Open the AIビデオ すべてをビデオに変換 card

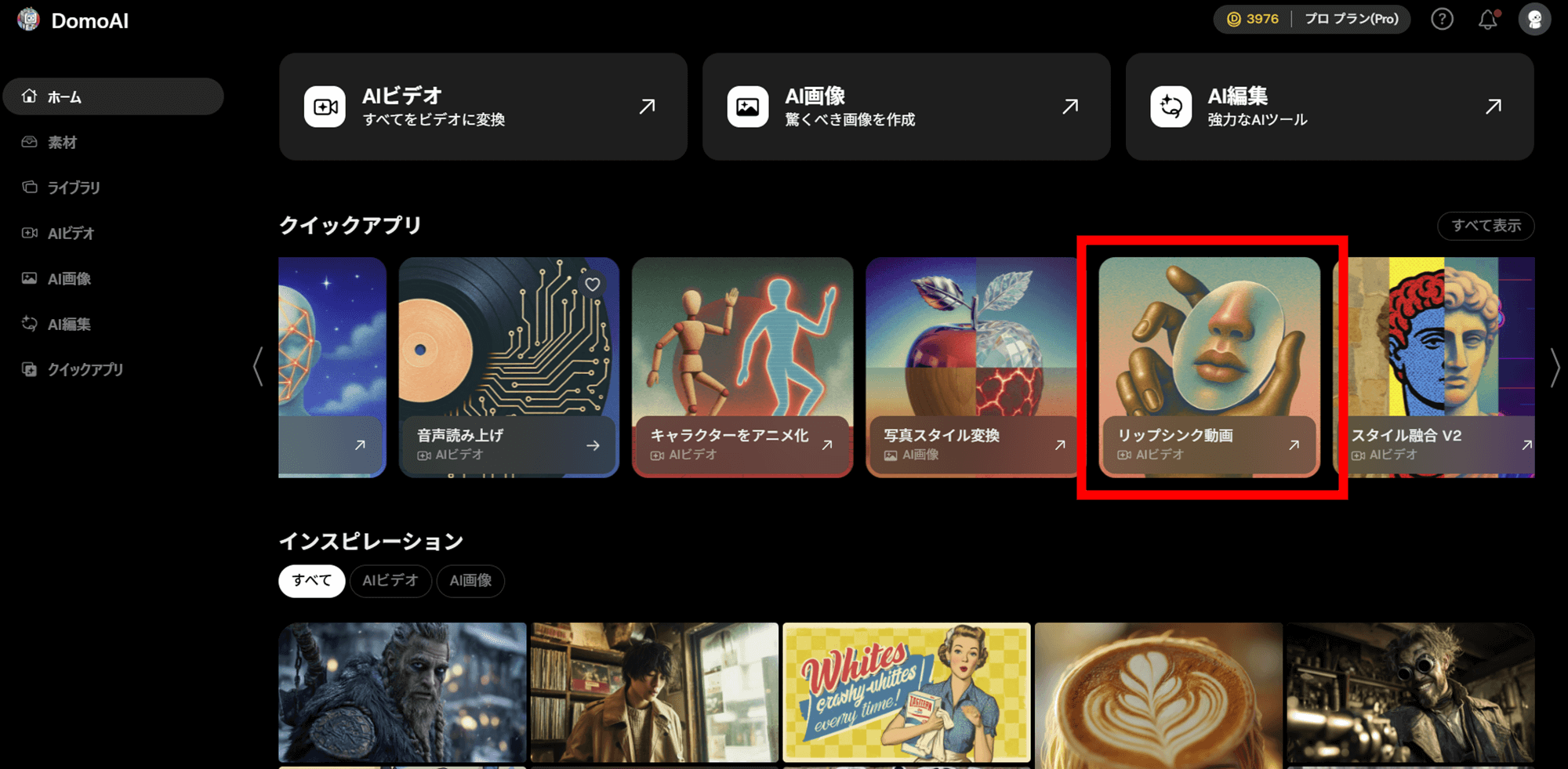[483, 107]
